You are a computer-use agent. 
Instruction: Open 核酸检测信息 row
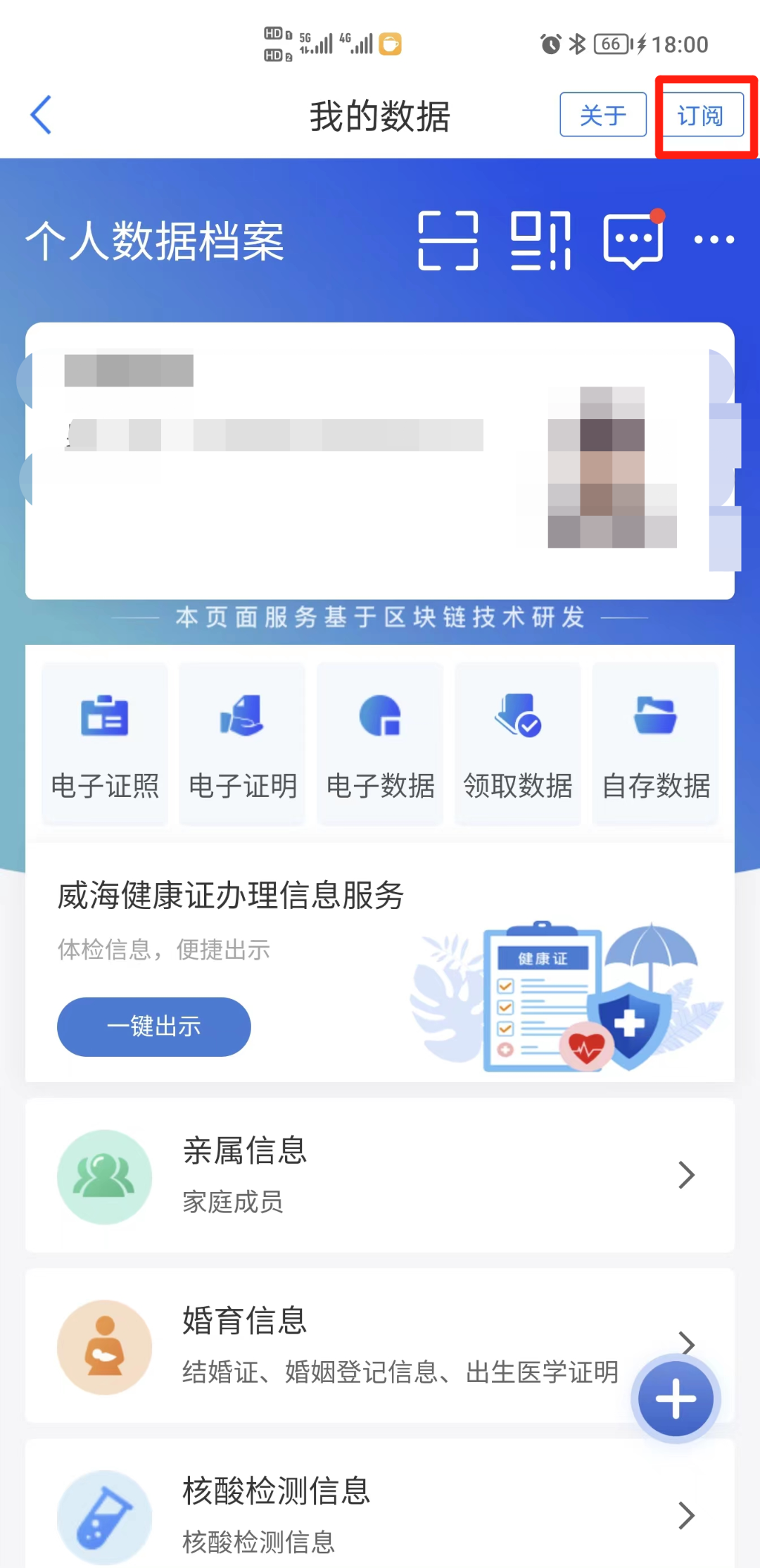point(380,1514)
